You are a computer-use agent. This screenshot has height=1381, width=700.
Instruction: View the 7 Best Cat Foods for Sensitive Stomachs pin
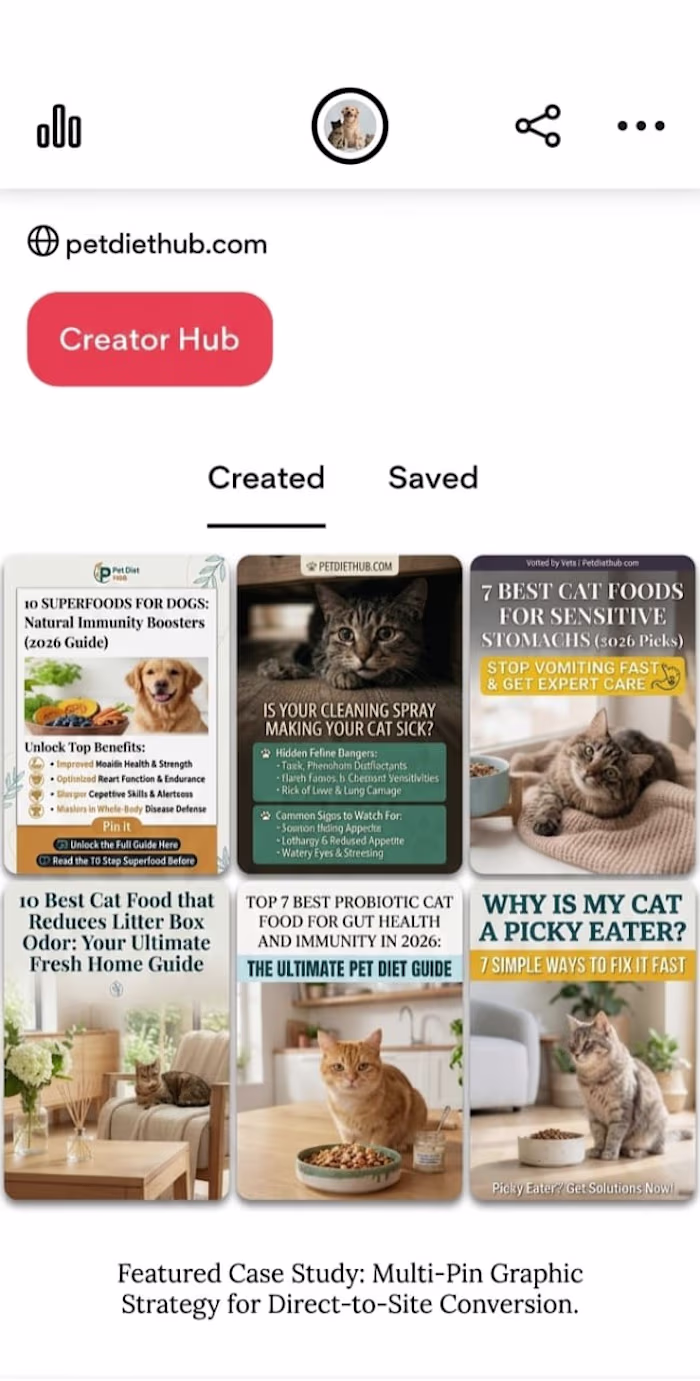coord(583,714)
